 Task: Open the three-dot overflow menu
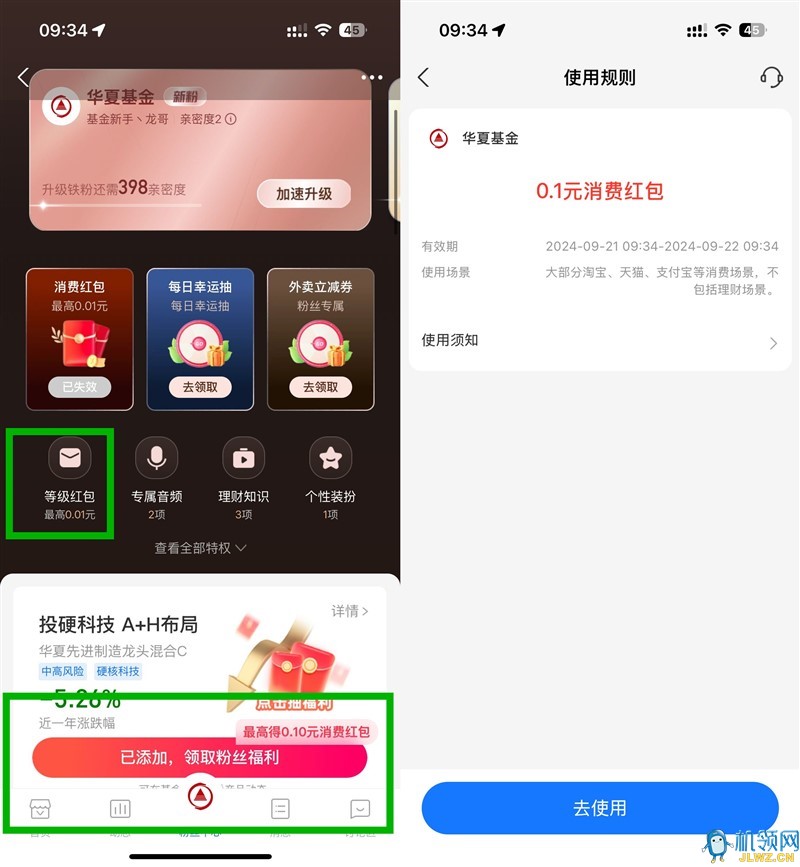(x=372, y=77)
